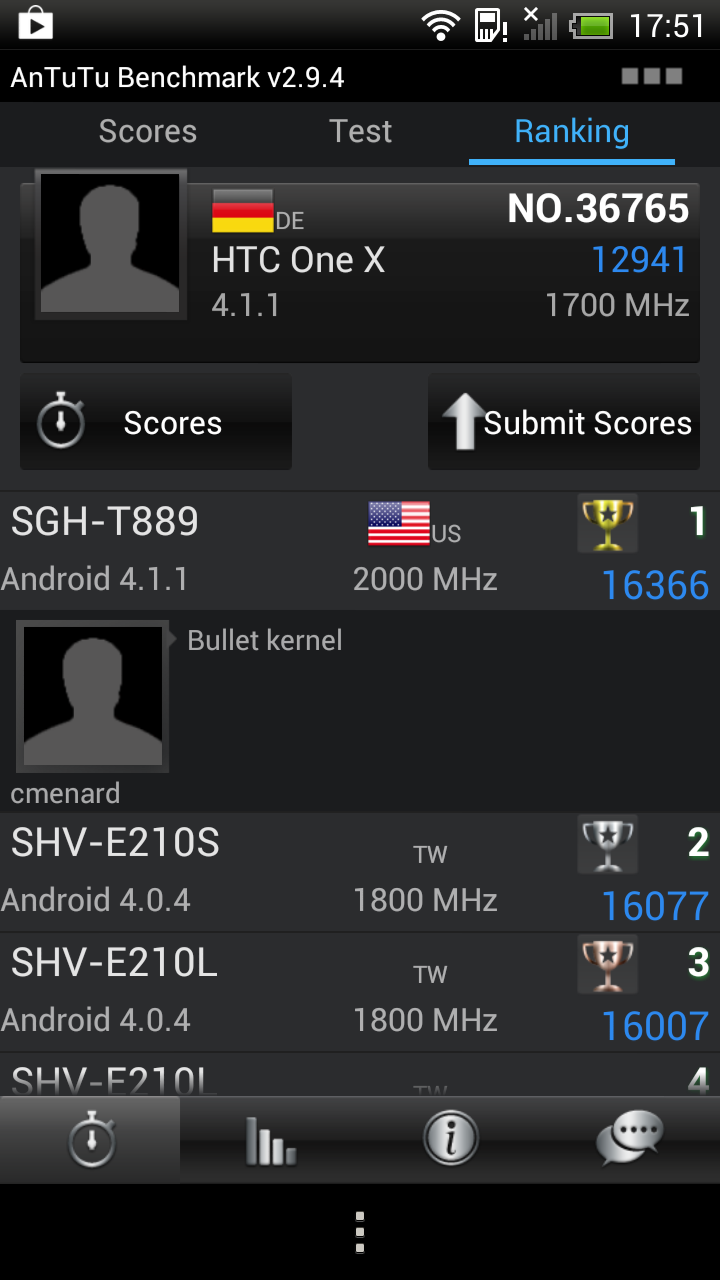Open the SGH-T889 ranking entry
Screen dimensions: 720x1280
[x=360, y=550]
